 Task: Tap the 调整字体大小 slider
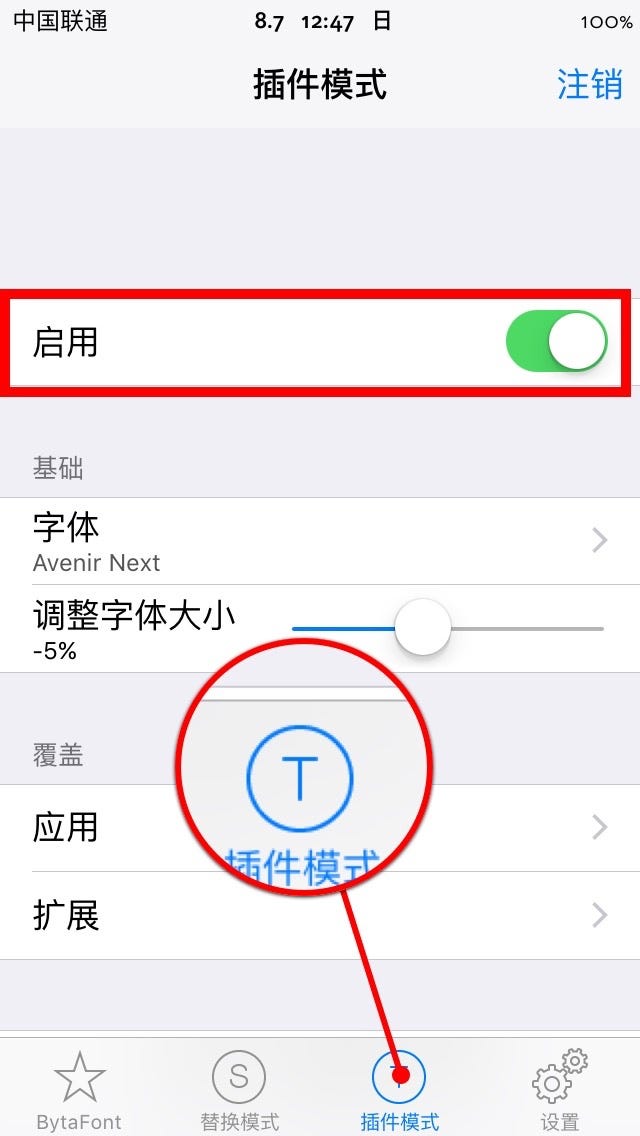(423, 628)
